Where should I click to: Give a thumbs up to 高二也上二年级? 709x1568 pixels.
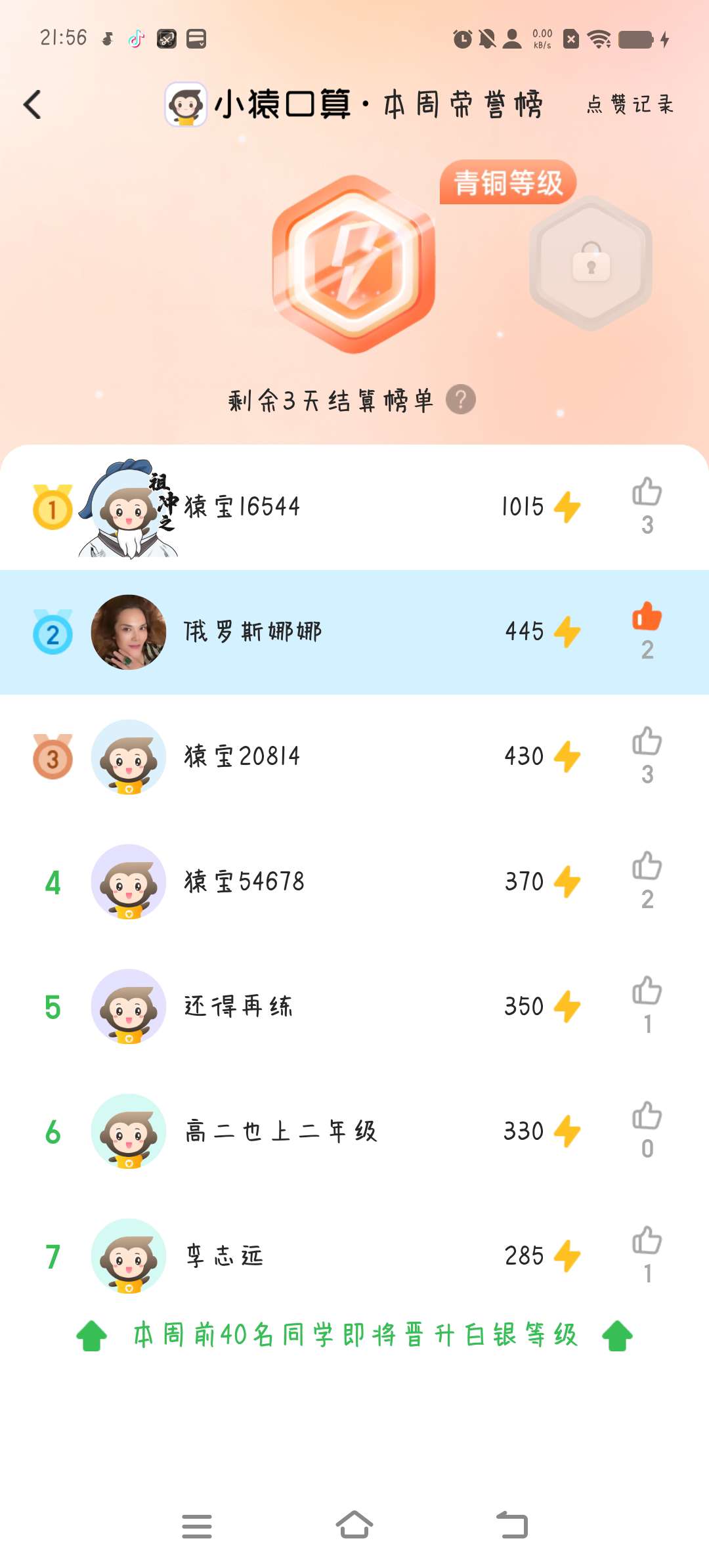point(647,1116)
